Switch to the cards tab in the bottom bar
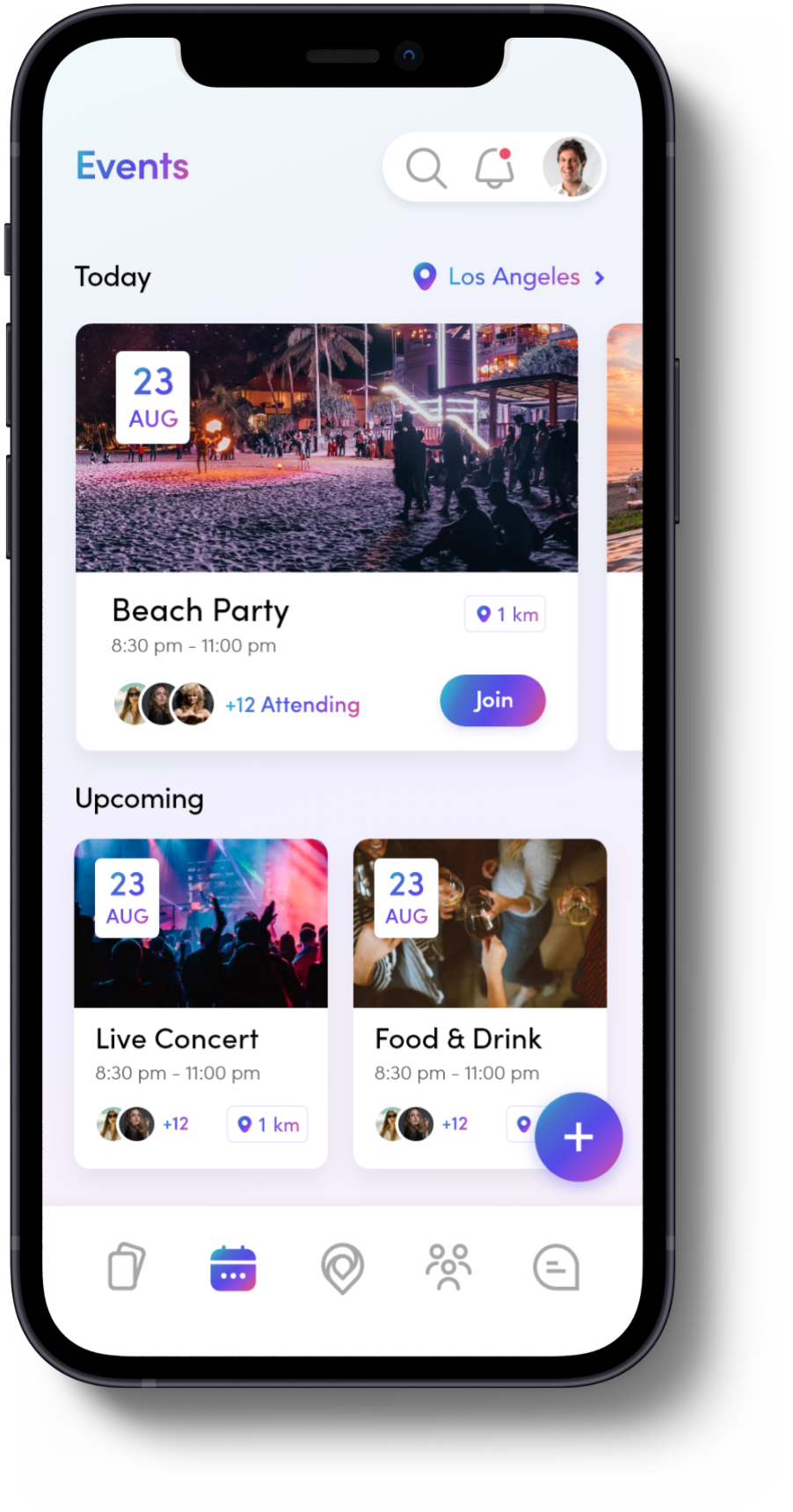Viewport: 793px width, 1512px height. pyautogui.click(x=127, y=1267)
